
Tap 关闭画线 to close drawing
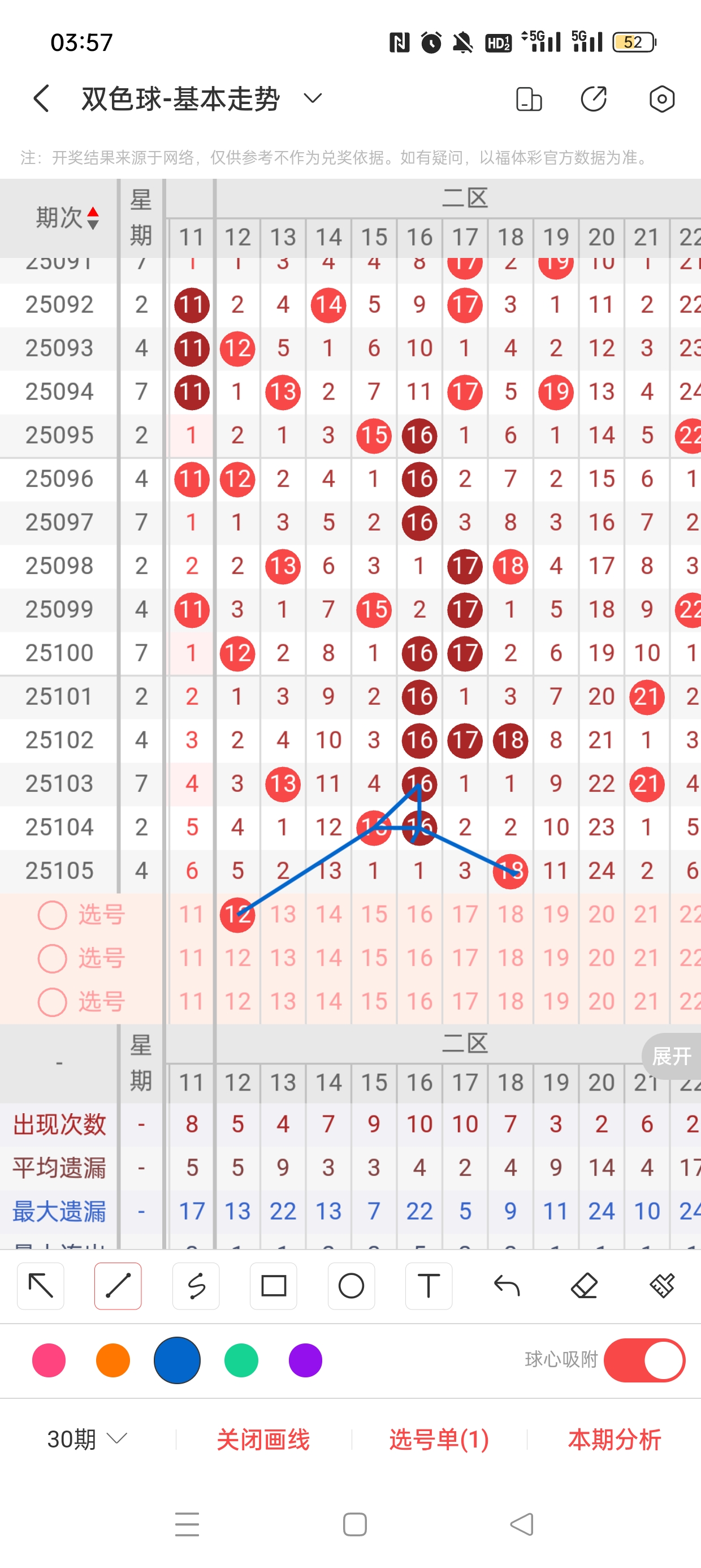click(x=263, y=1439)
